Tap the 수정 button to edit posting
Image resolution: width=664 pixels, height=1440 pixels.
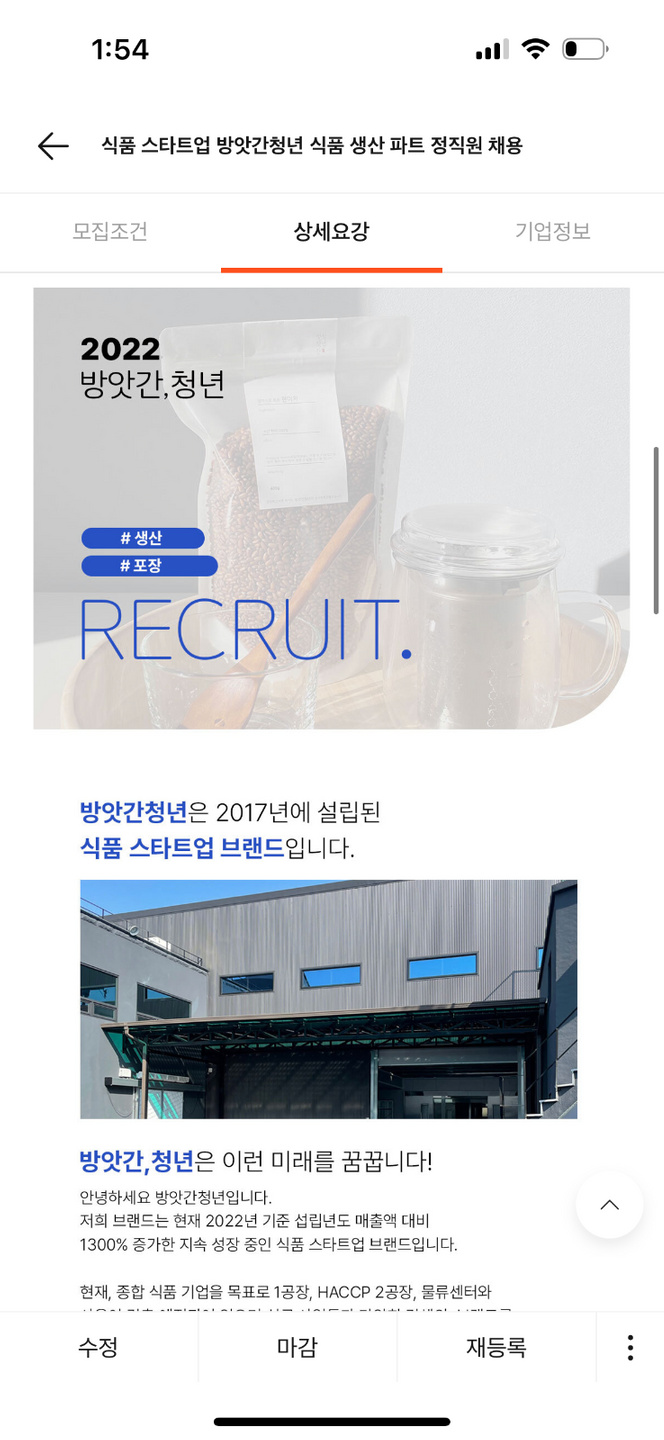click(98, 1347)
